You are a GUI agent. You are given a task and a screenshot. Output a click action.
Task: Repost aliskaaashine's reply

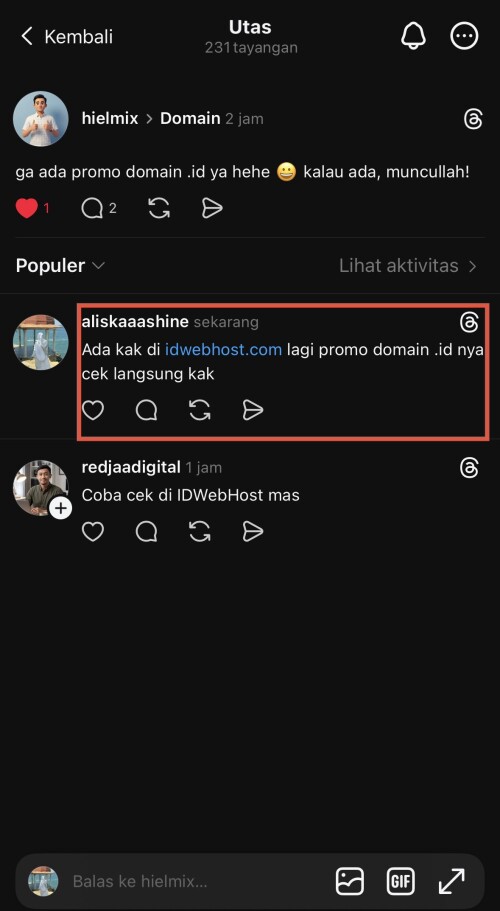pyautogui.click(x=200, y=410)
